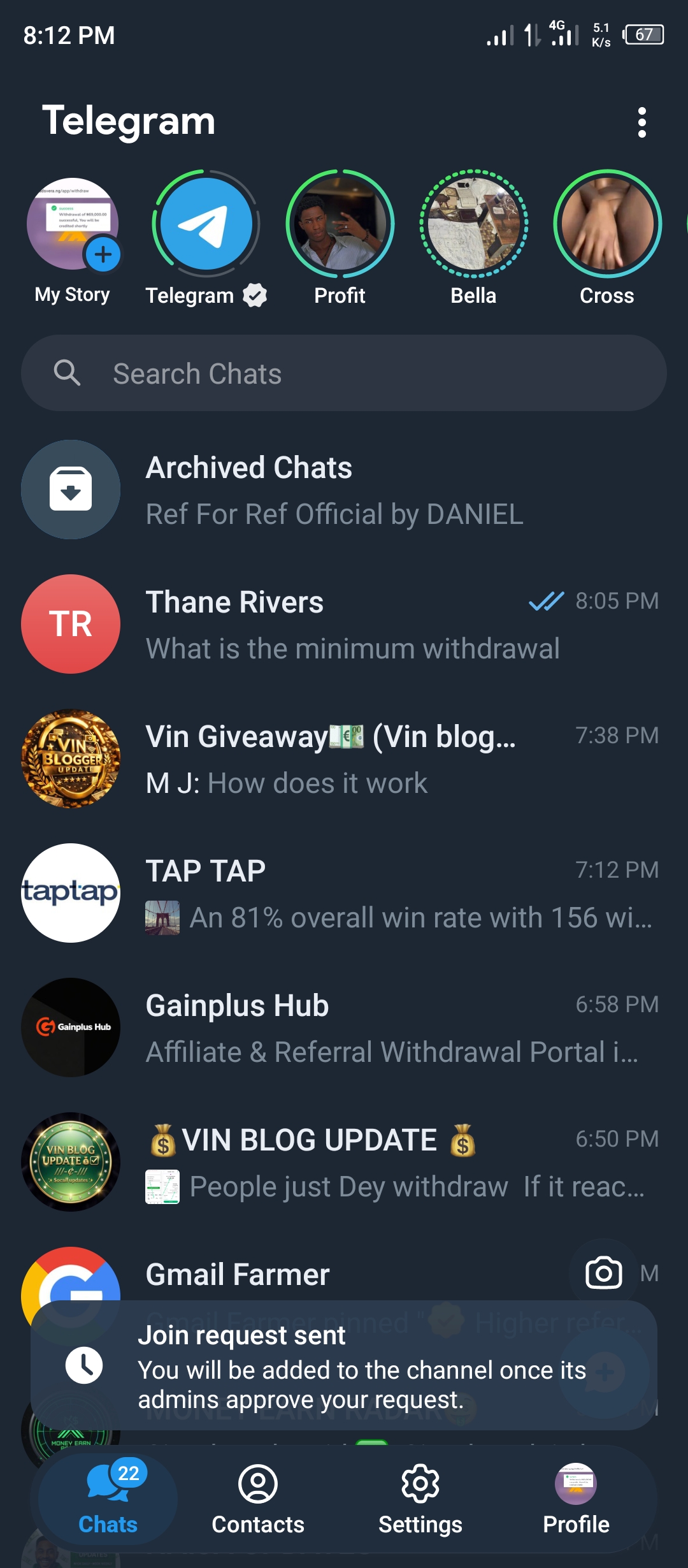
Task: View Bella's story
Action: tap(473, 224)
